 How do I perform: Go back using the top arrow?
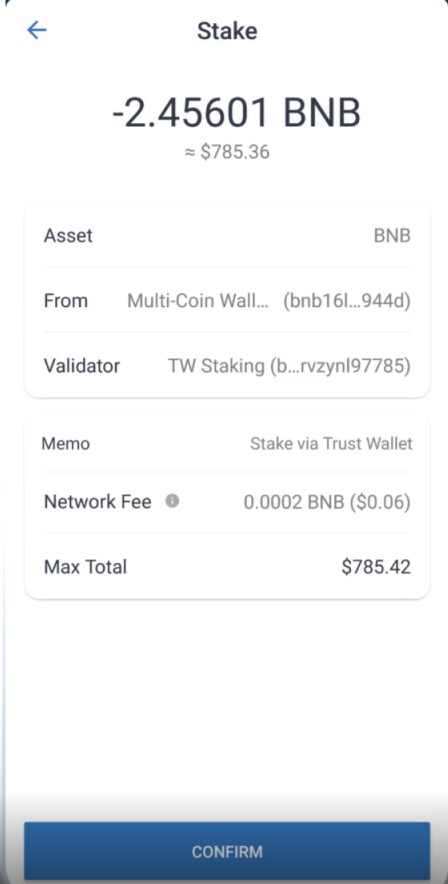coord(37,30)
